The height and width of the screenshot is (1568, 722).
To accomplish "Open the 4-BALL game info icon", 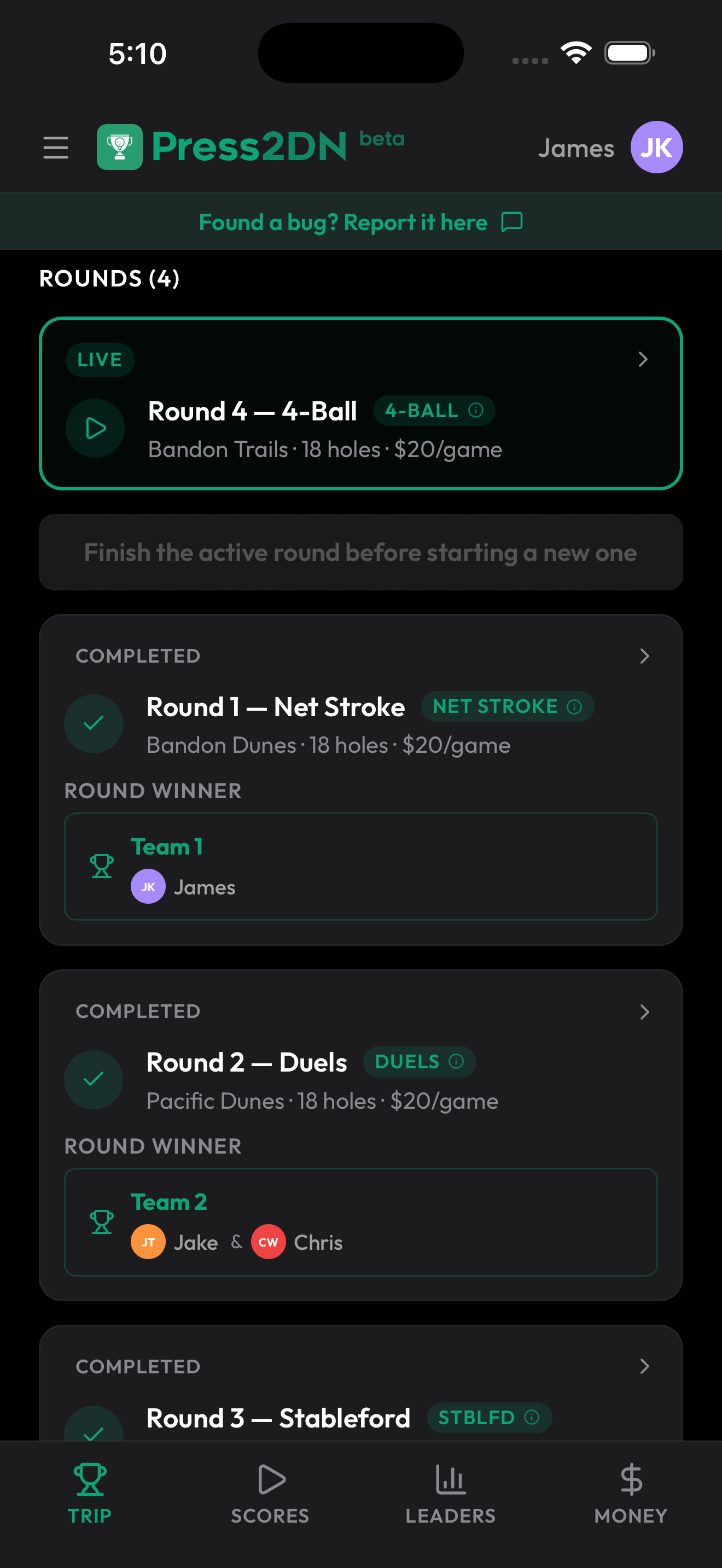I will (x=475, y=410).
